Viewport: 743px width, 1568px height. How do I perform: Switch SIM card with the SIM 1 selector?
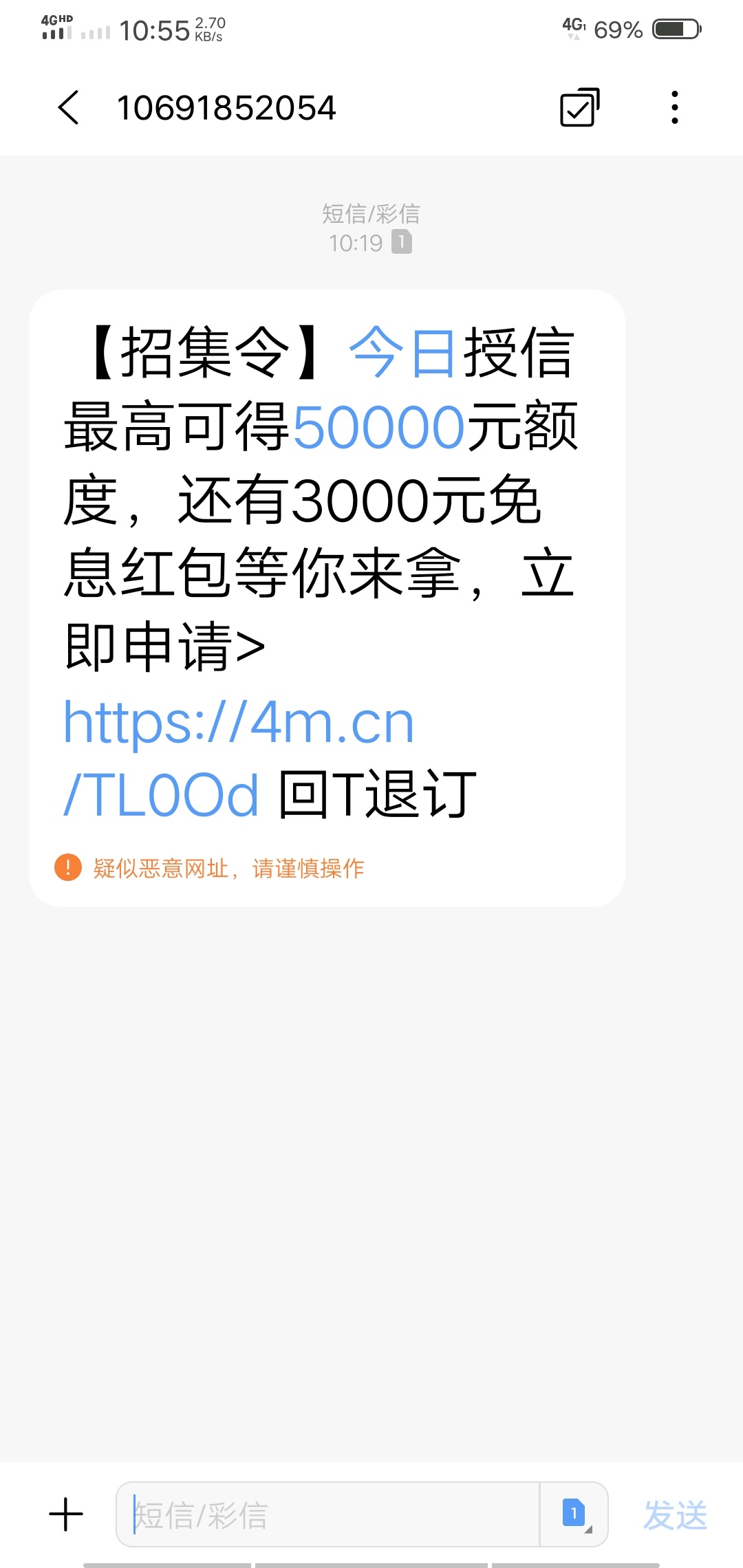tap(574, 1514)
